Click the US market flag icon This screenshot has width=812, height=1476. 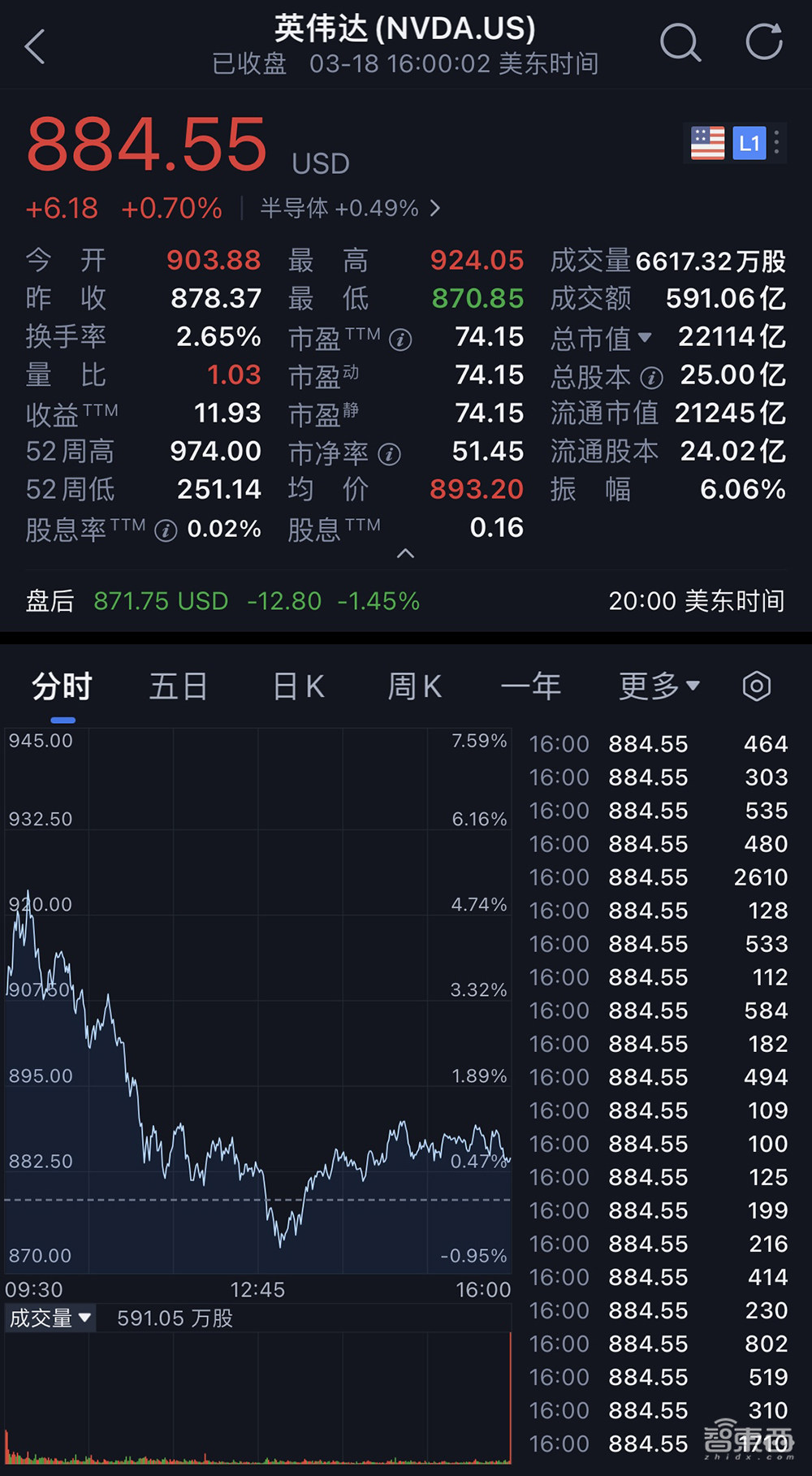[706, 144]
